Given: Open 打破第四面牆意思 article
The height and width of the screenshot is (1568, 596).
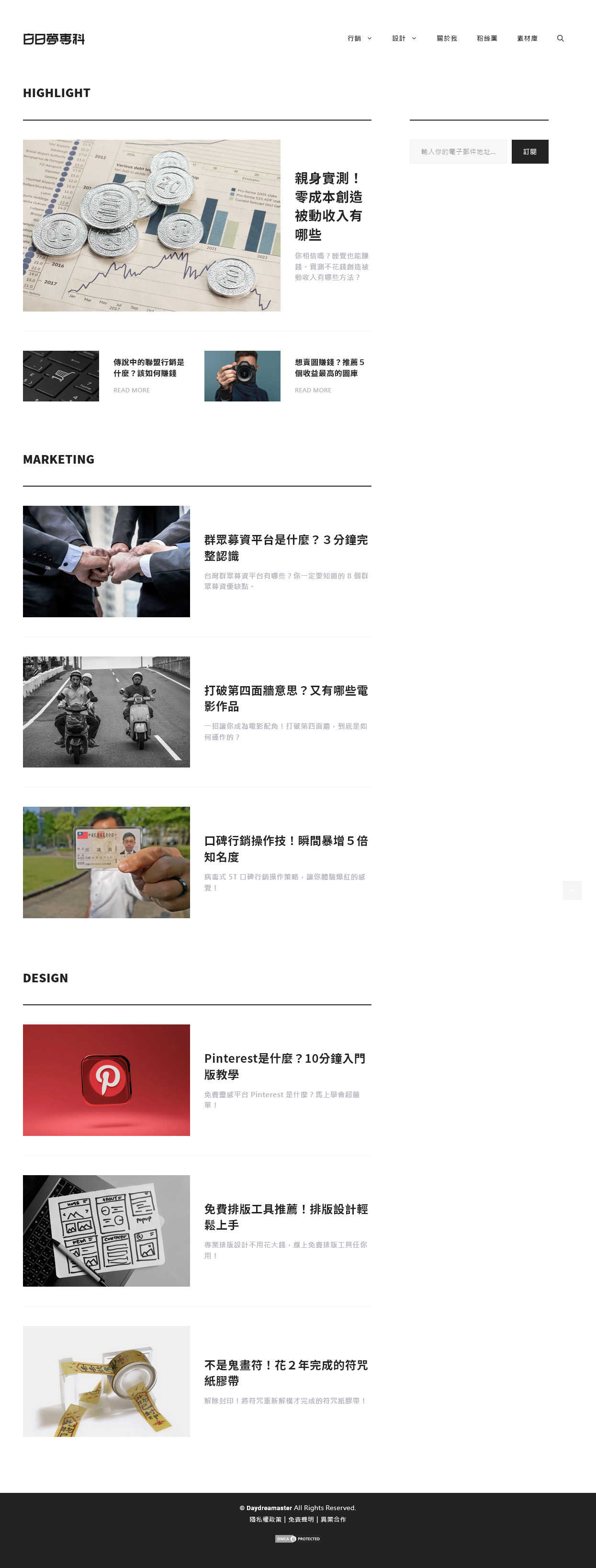Looking at the screenshot, I should (285, 698).
